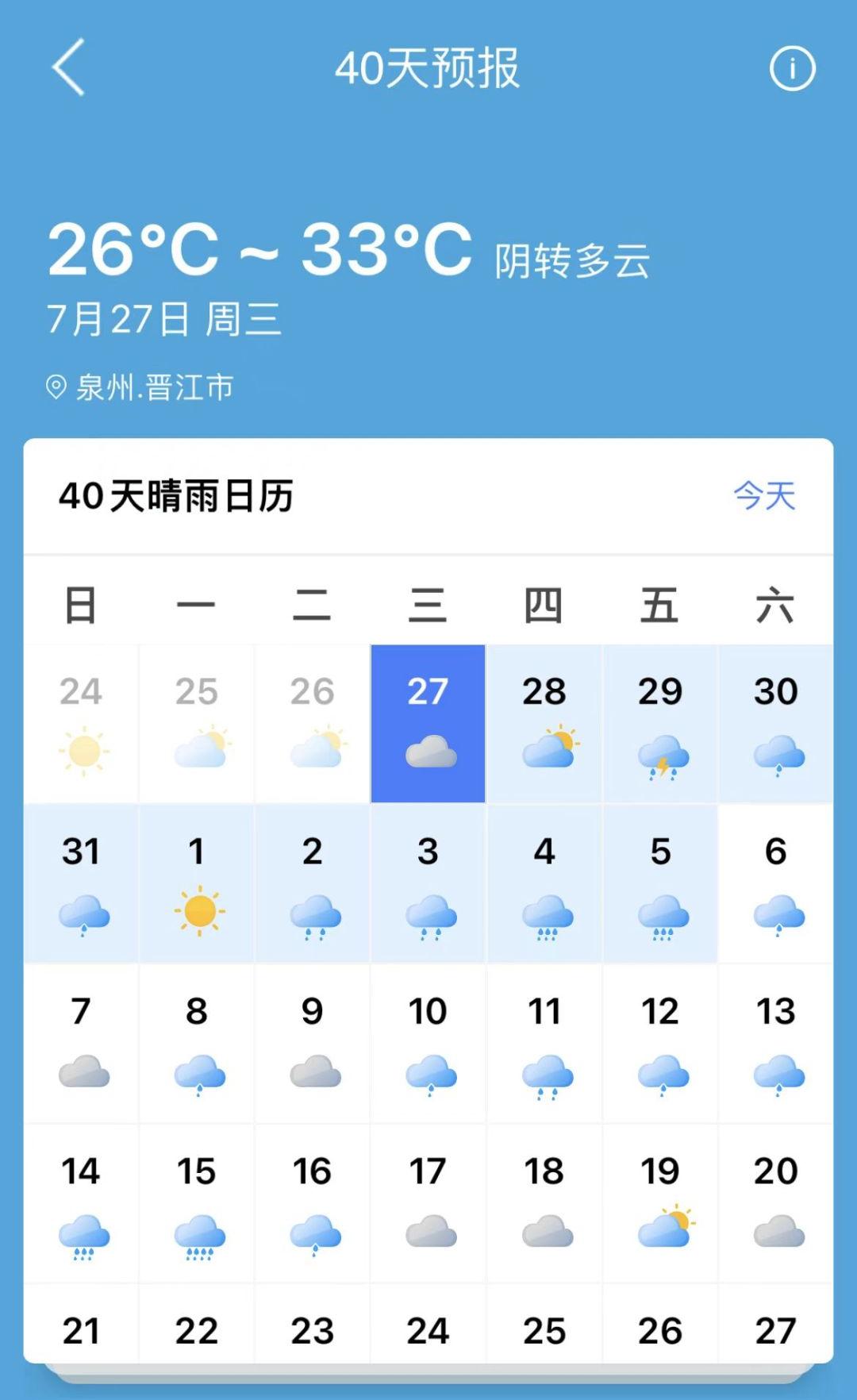Select the highlighted 27th in the top row
This screenshot has width=857, height=1400.
pos(428,723)
